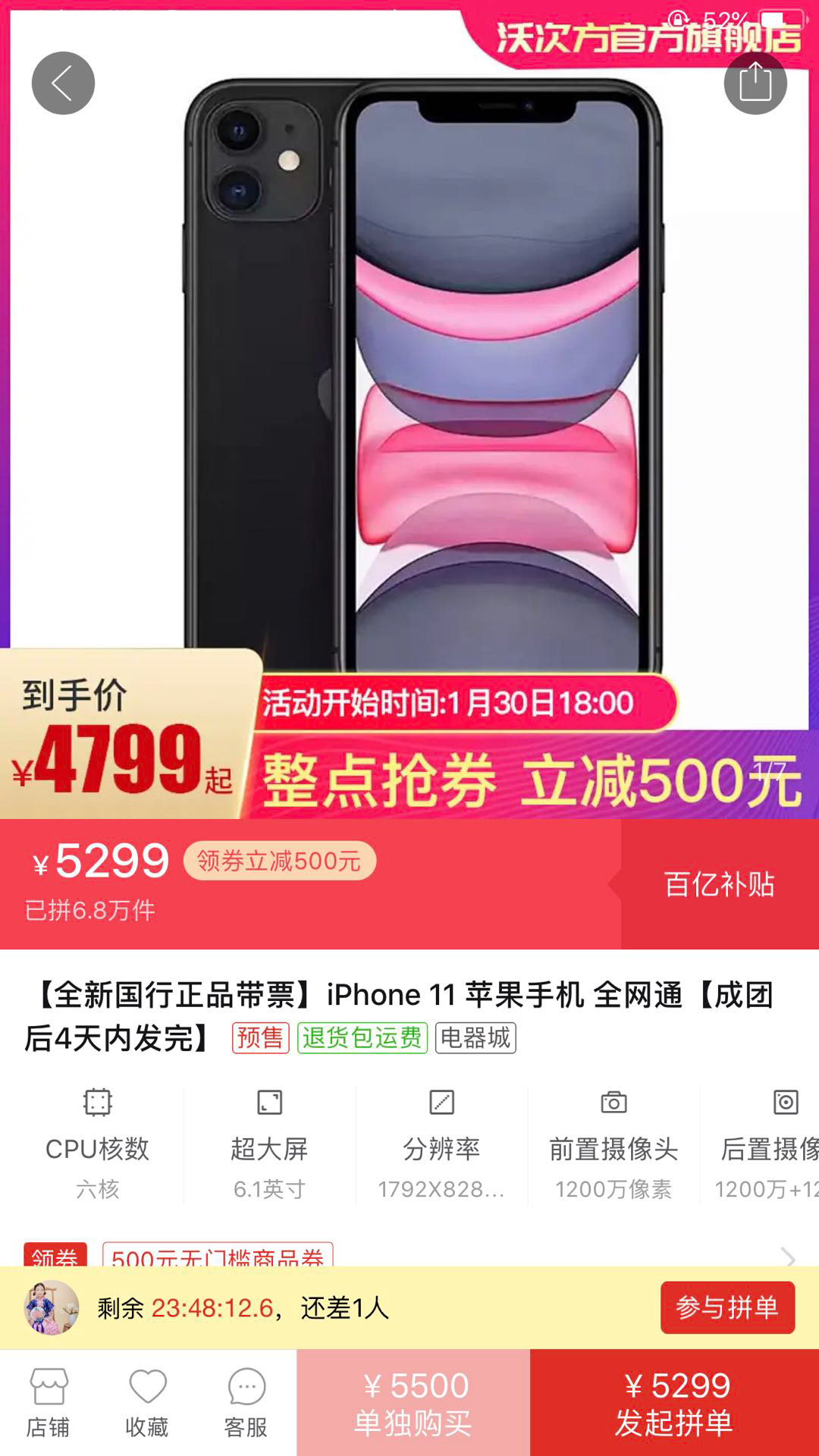Join the group via 参与拼单

[x=727, y=1307]
